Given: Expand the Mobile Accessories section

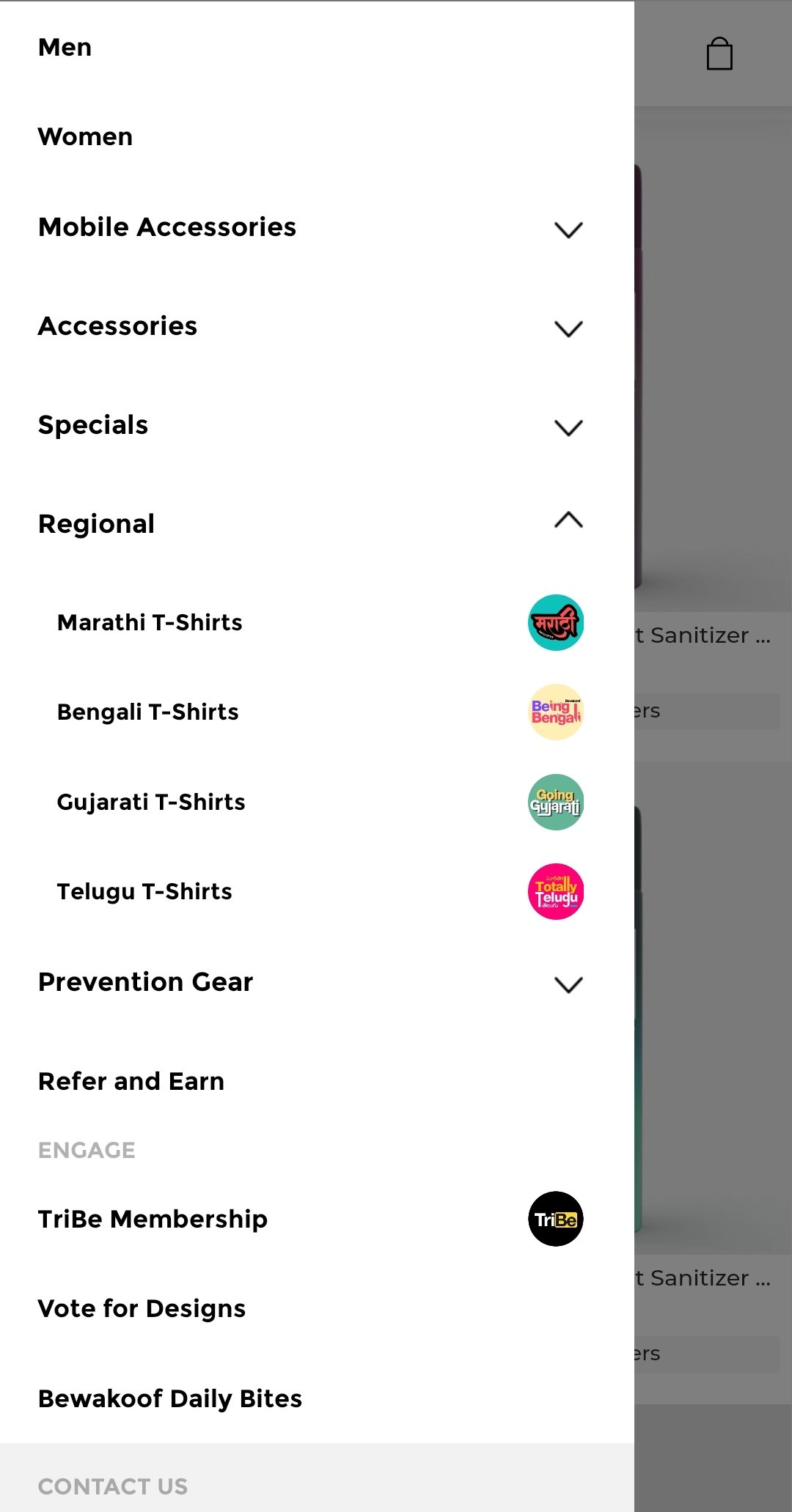Looking at the screenshot, I should (568, 229).
